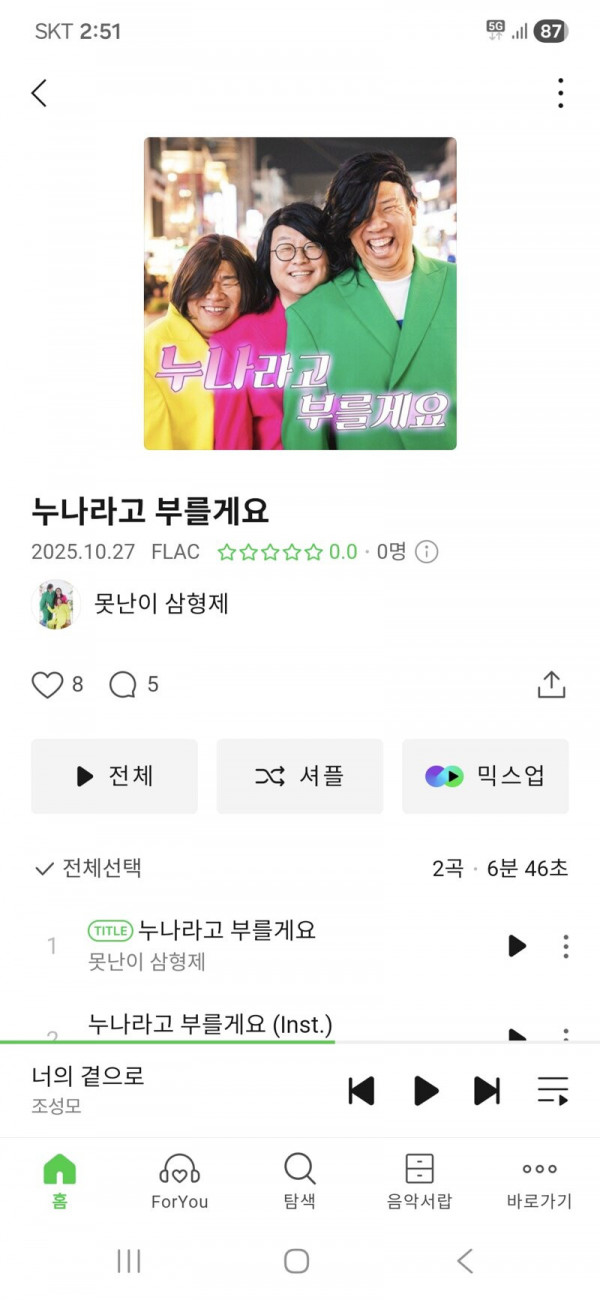This screenshot has width=600, height=1300.
Task: Open the album comments
Action: [123, 685]
